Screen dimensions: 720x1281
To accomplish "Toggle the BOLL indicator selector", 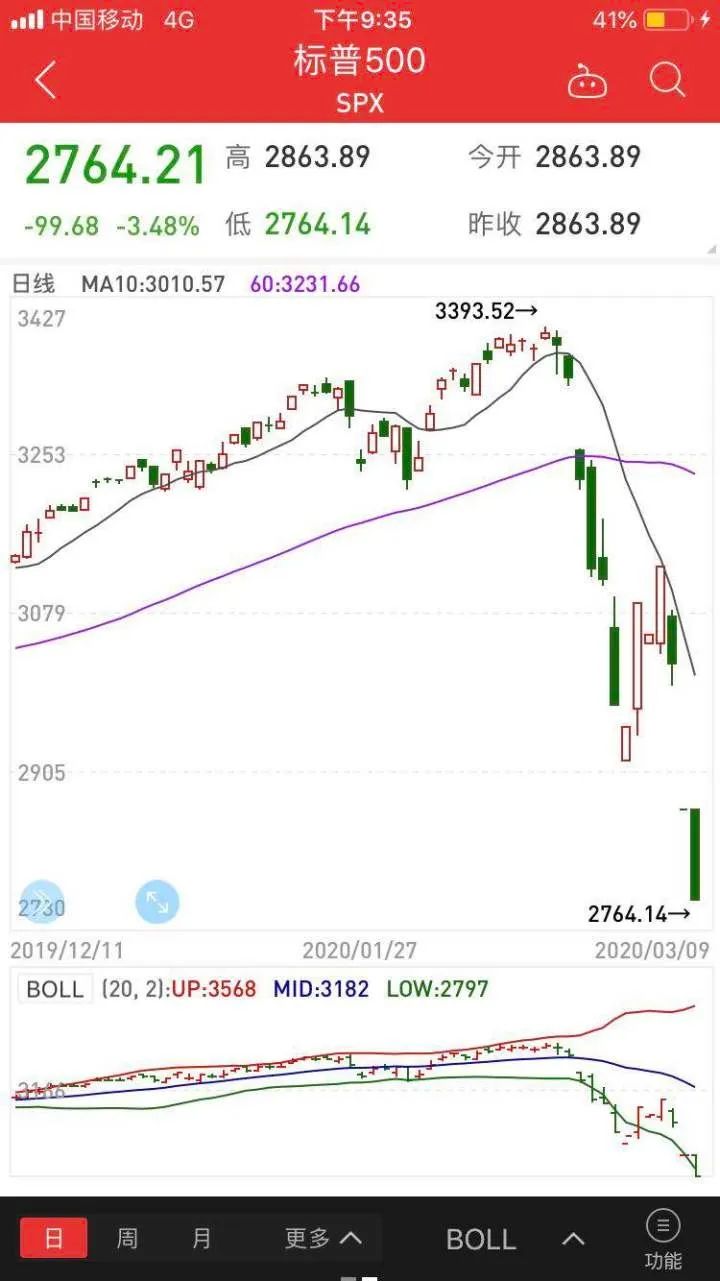I will point(479,1238).
